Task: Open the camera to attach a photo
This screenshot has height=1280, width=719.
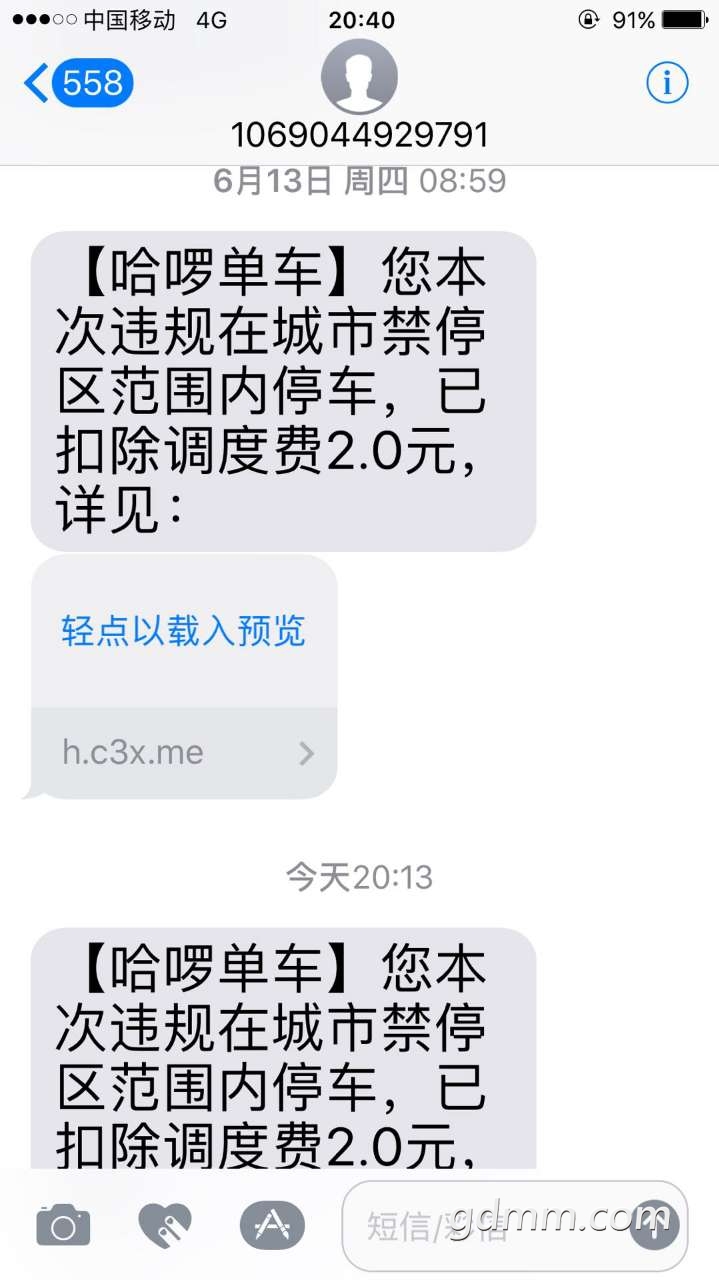Action: (x=63, y=1225)
